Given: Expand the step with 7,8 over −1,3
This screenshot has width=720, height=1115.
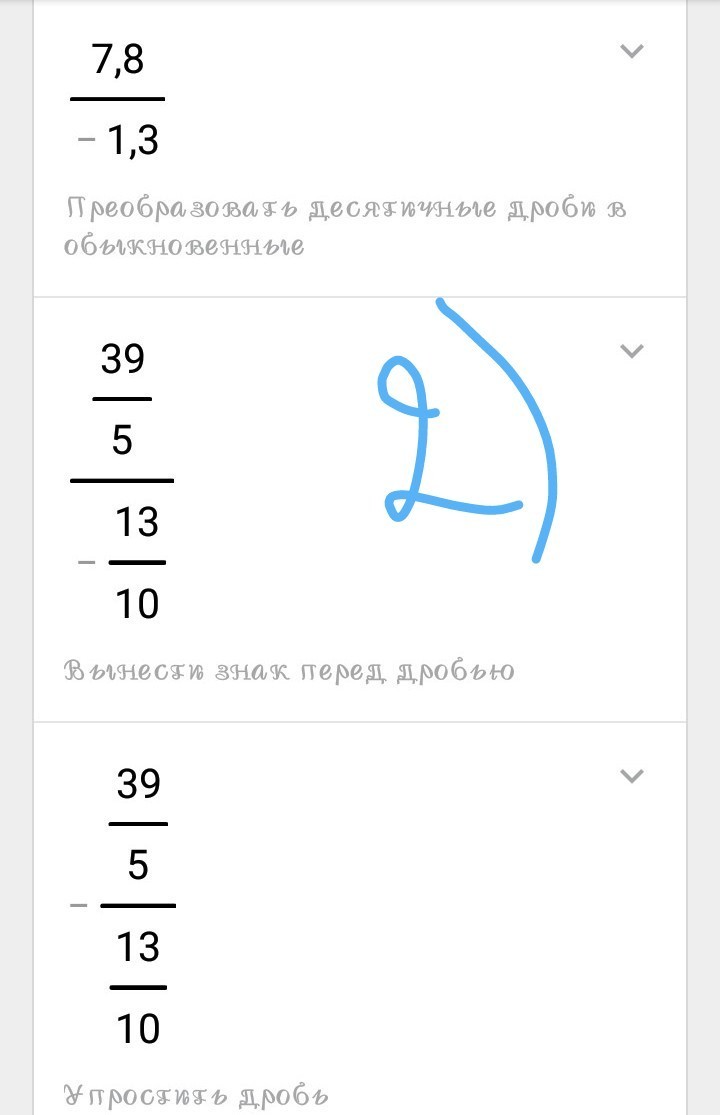Looking at the screenshot, I should (631, 51).
